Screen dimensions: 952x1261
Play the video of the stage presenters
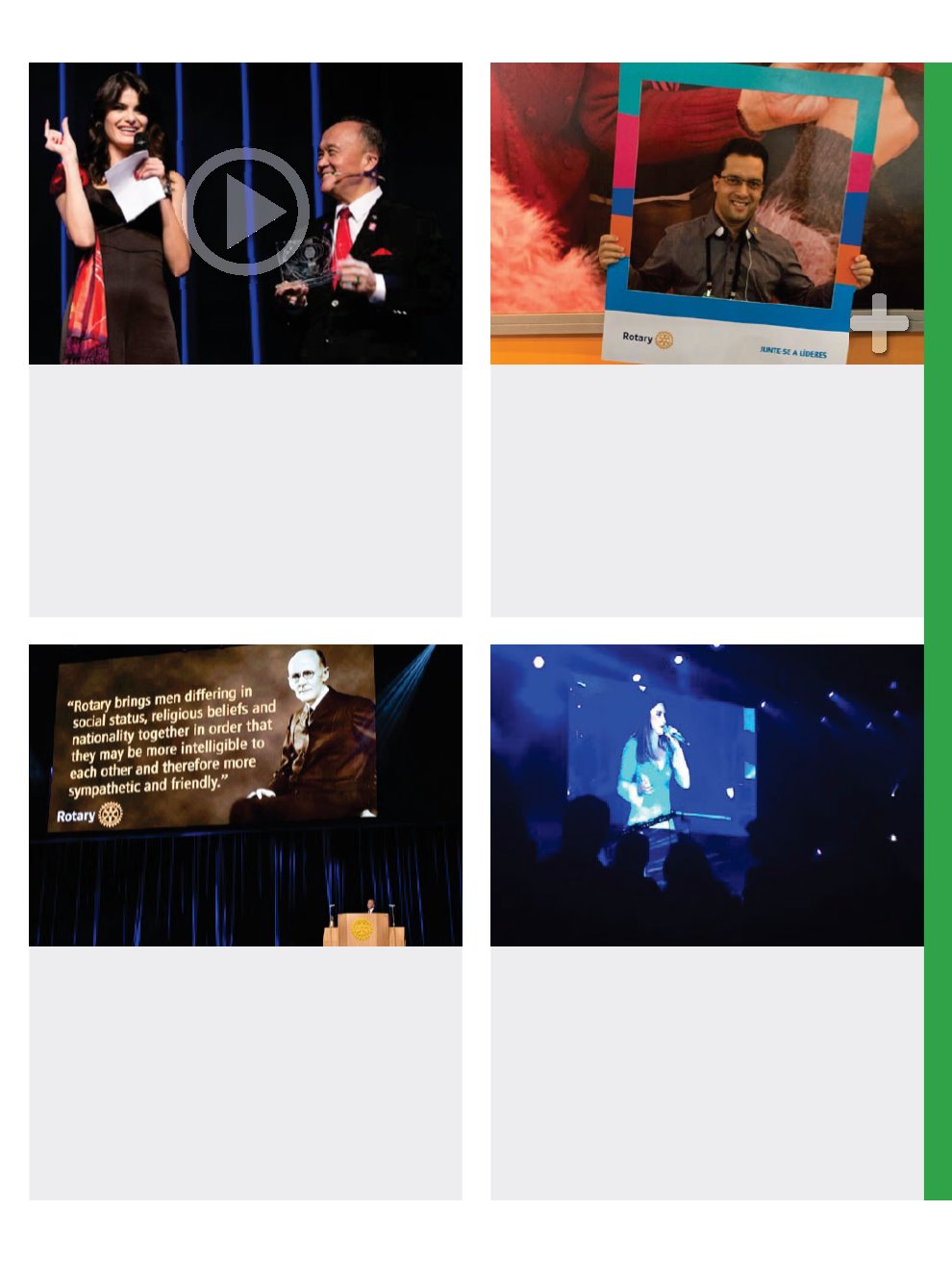coord(246,211)
